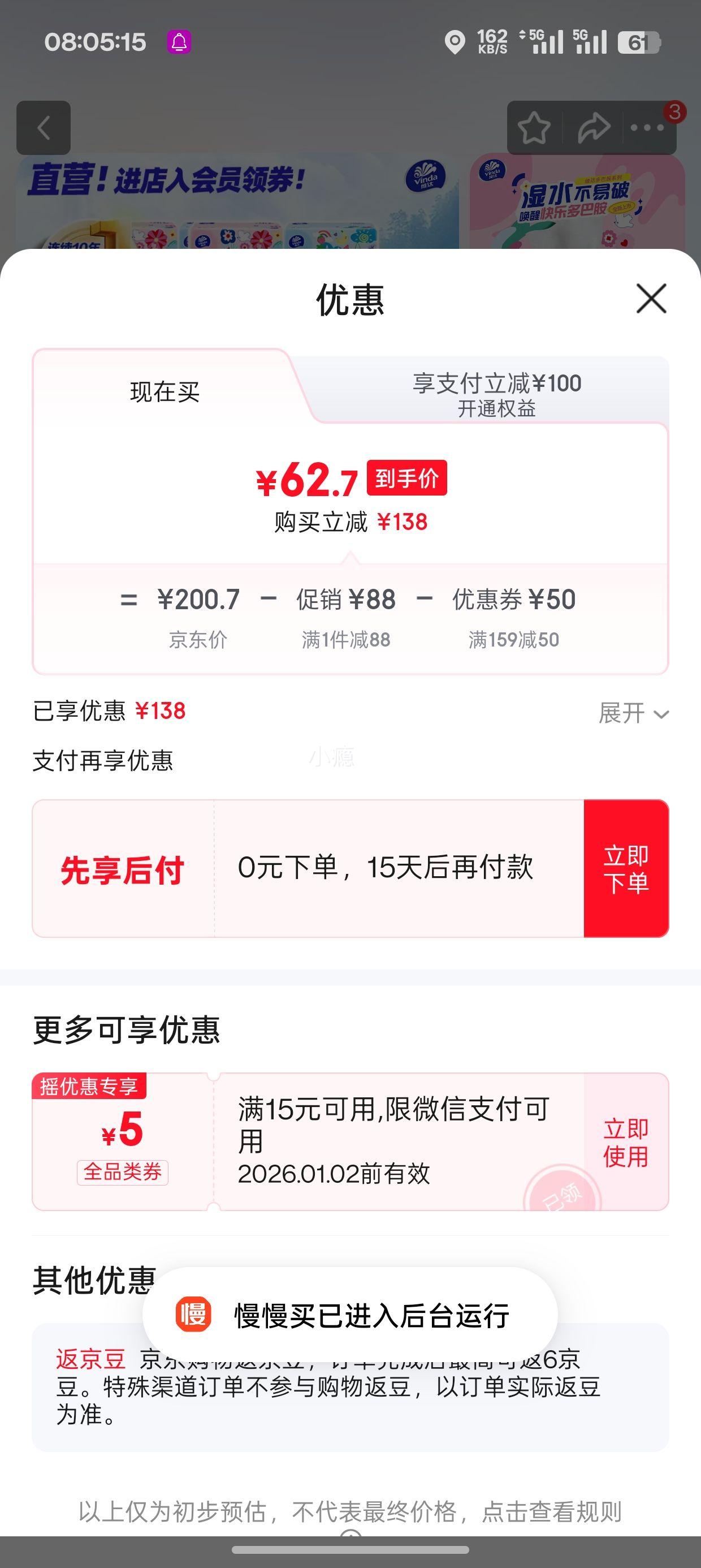Screen dimensions: 701x1568
Task: Dismiss the 优惠 popup with the X
Action: tap(650, 299)
